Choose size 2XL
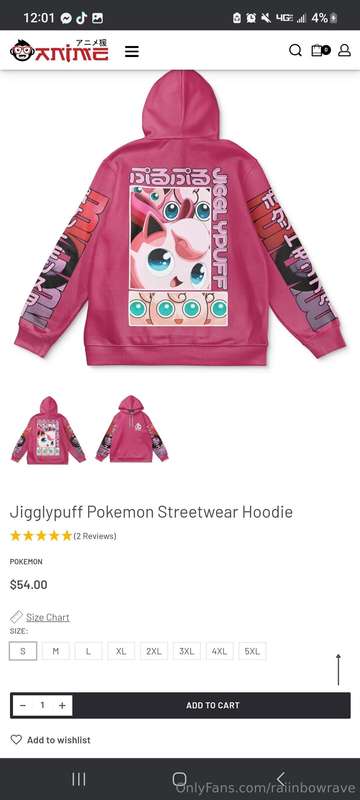360x800 pixels. pyautogui.click(x=153, y=651)
